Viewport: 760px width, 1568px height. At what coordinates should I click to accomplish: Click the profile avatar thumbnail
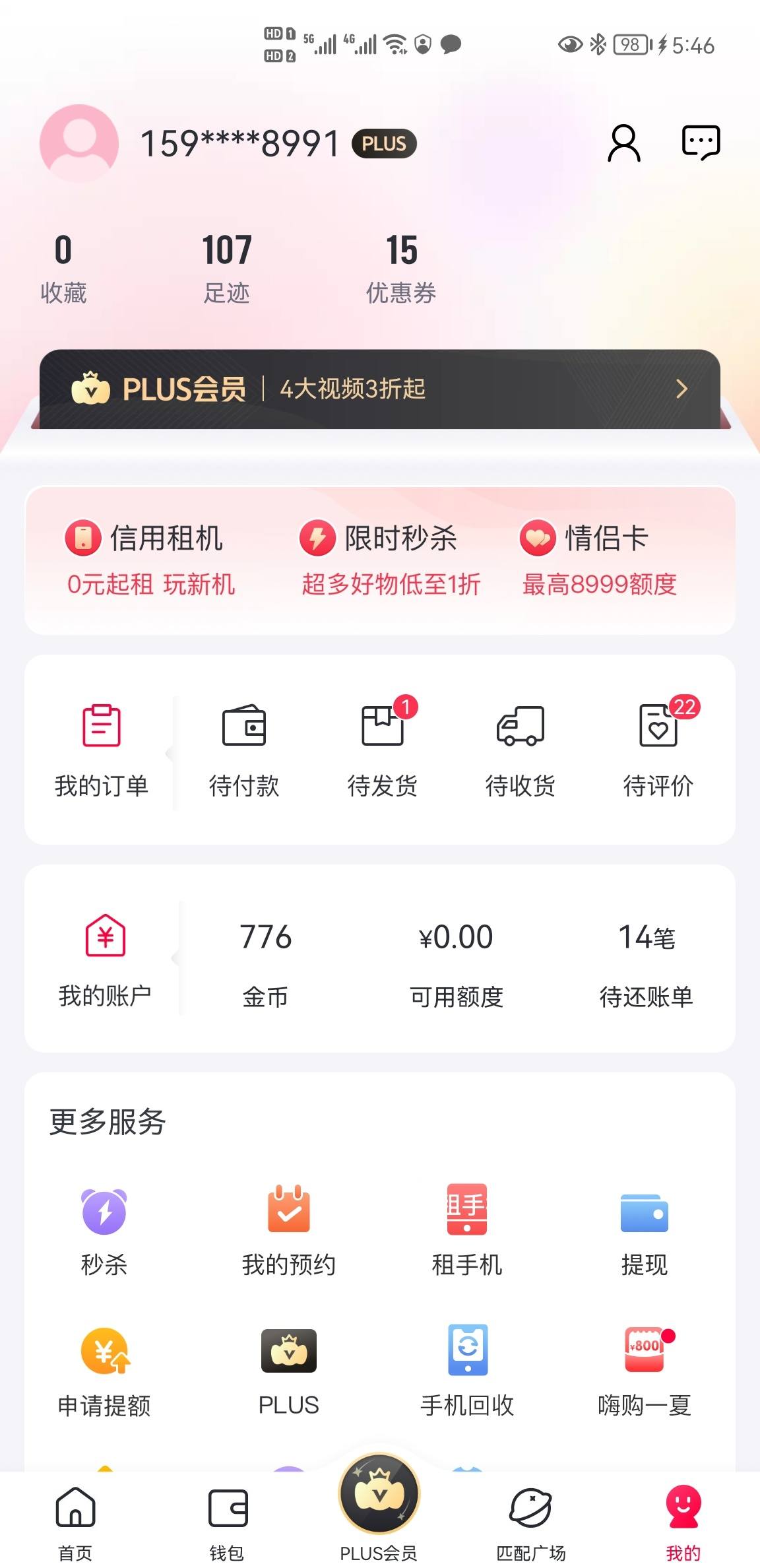(x=79, y=143)
